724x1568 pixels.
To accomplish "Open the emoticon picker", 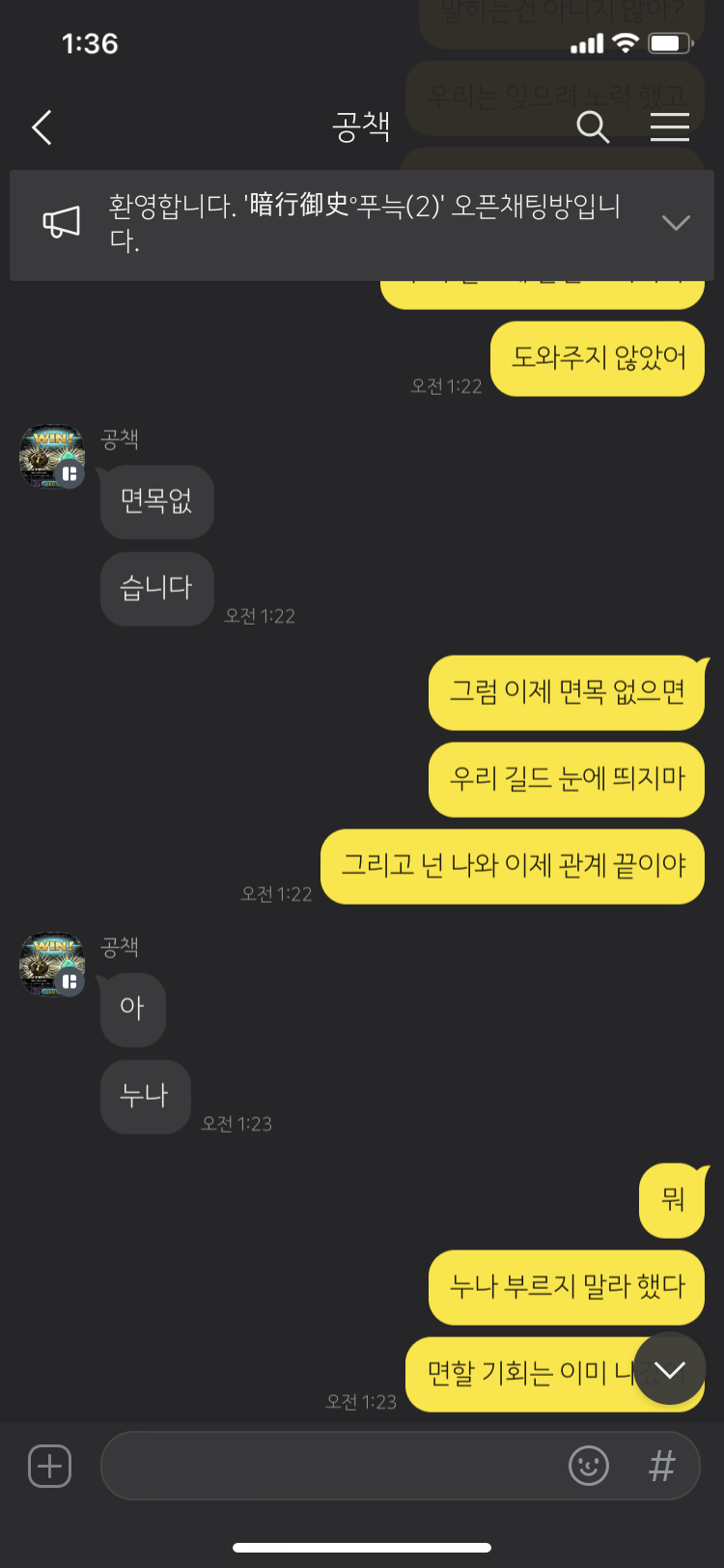I will click(x=588, y=1466).
